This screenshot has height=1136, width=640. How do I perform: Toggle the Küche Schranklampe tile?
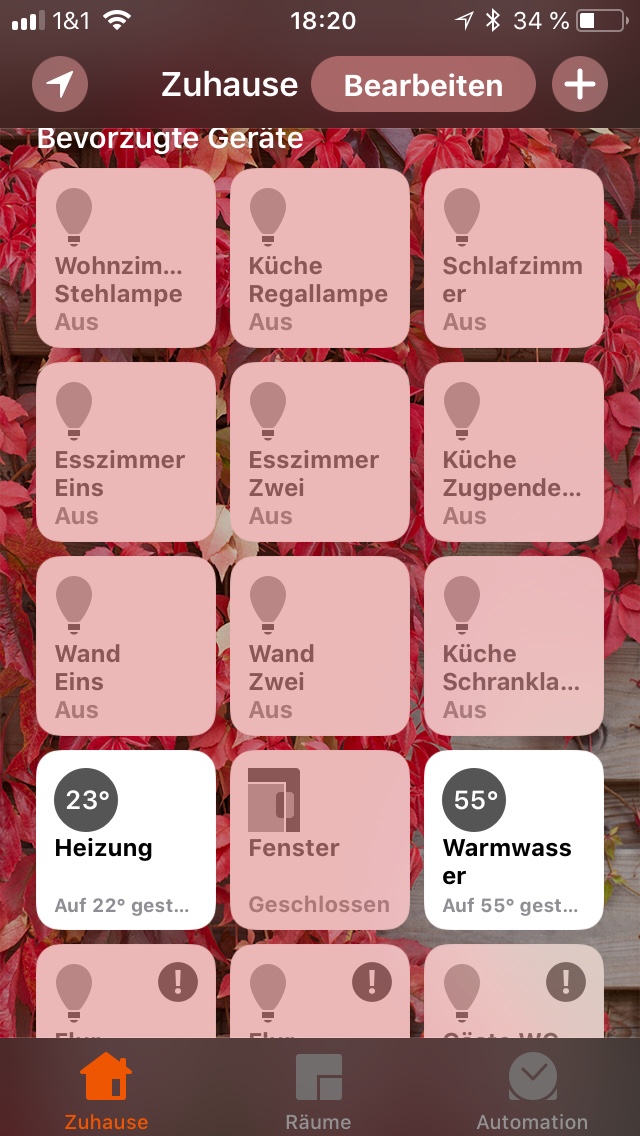[x=514, y=646]
